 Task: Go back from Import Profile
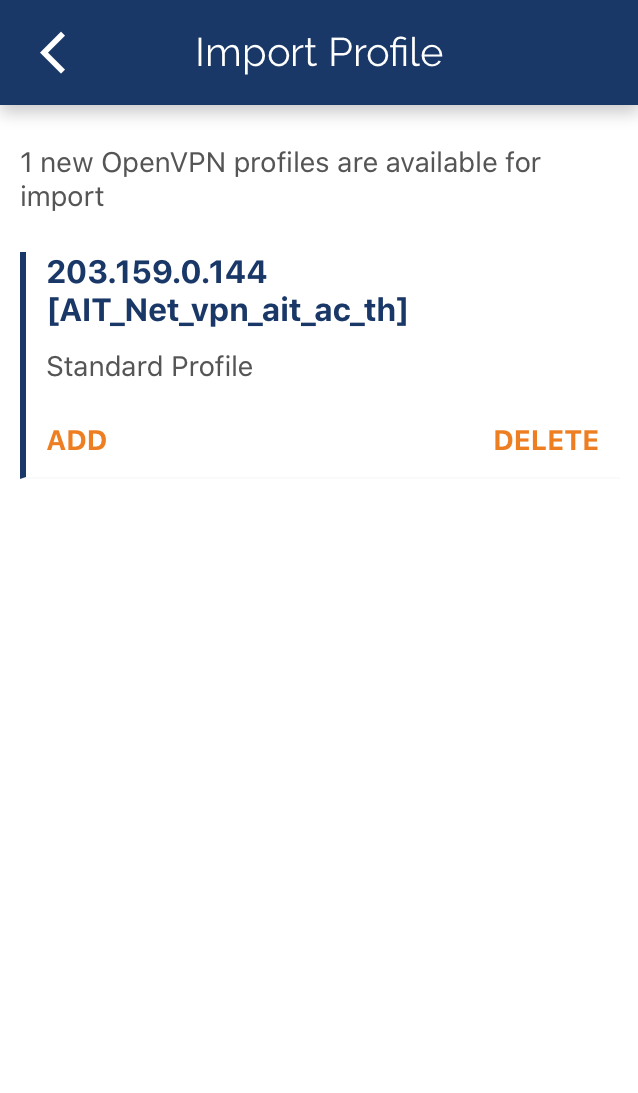click(x=53, y=52)
